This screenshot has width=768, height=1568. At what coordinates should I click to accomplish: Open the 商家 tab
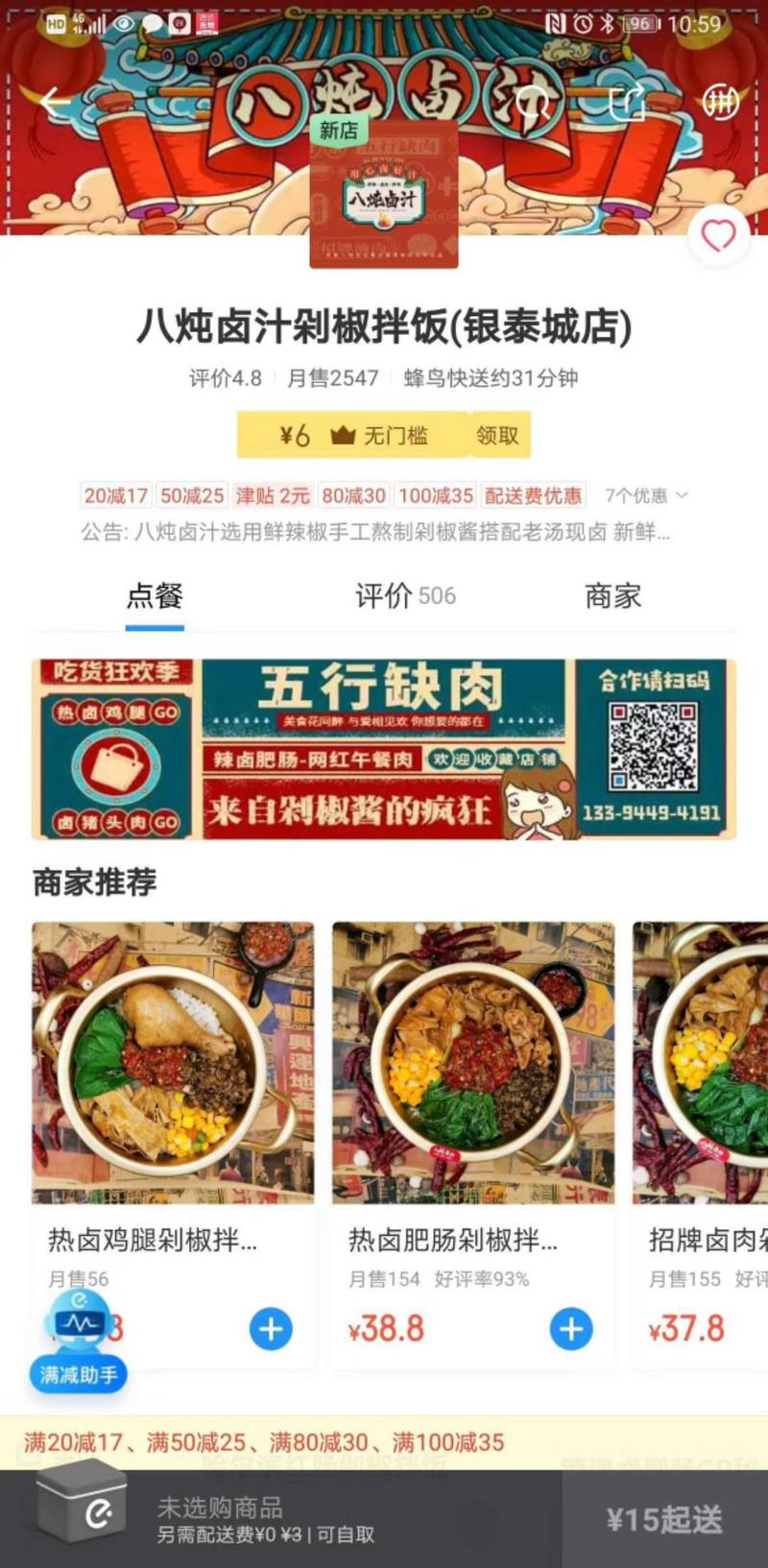(612, 595)
